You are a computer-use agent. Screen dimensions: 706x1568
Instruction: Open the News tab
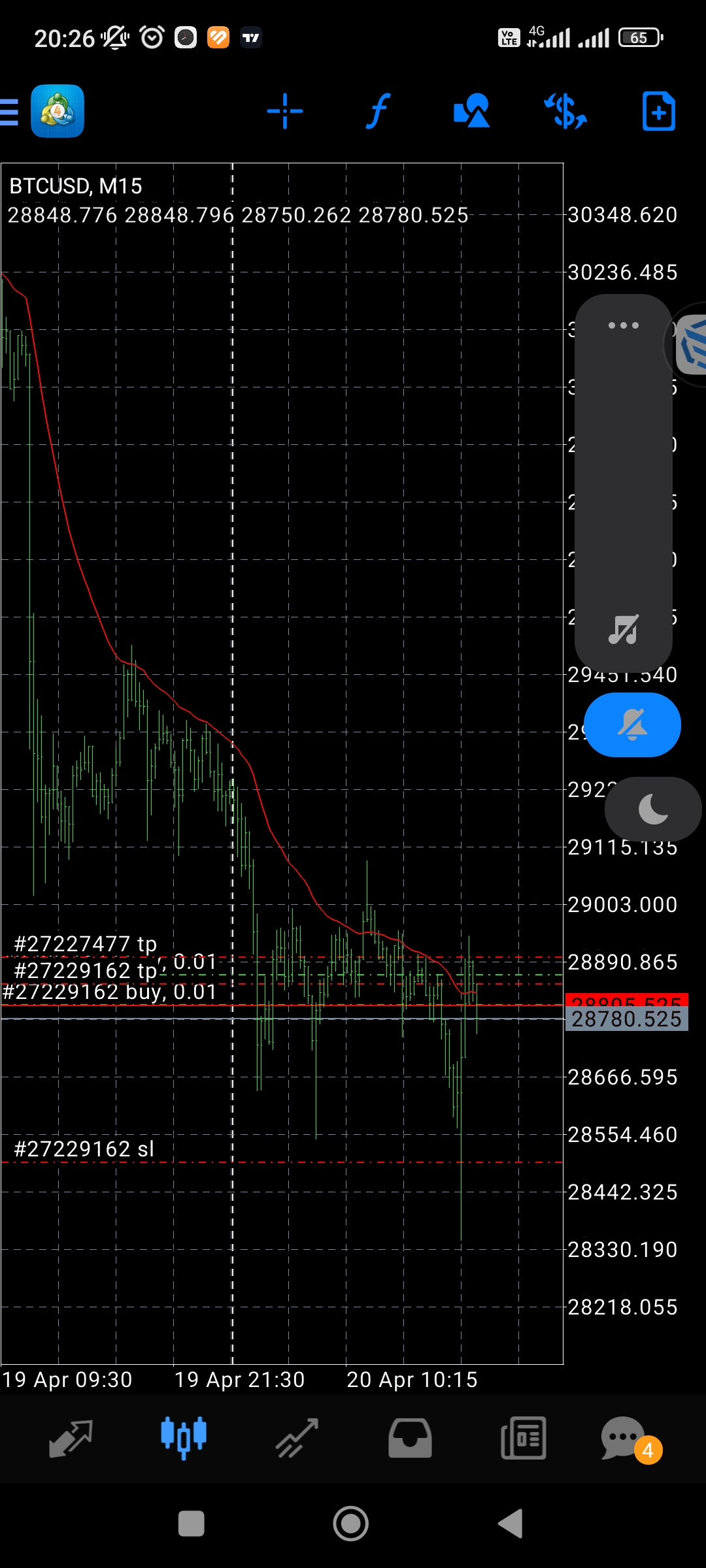pyautogui.click(x=523, y=1438)
